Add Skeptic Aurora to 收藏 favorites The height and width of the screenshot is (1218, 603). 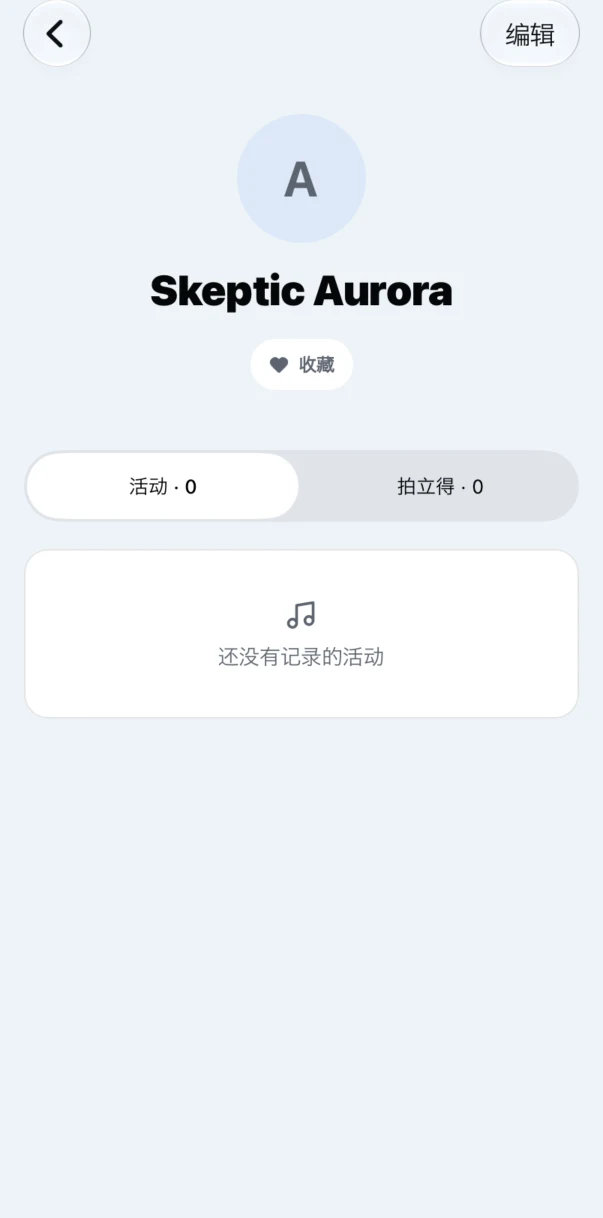coord(302,365)
